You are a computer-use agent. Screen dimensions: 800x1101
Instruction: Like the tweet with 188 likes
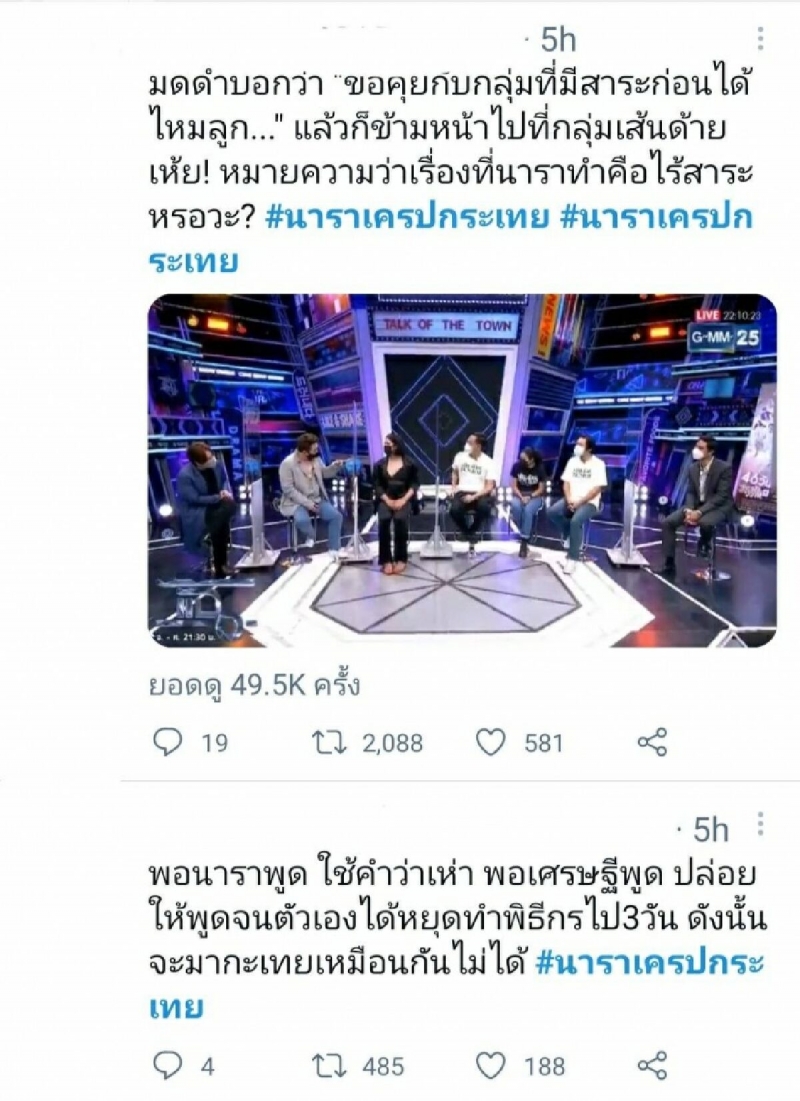tap(490, 1066)
